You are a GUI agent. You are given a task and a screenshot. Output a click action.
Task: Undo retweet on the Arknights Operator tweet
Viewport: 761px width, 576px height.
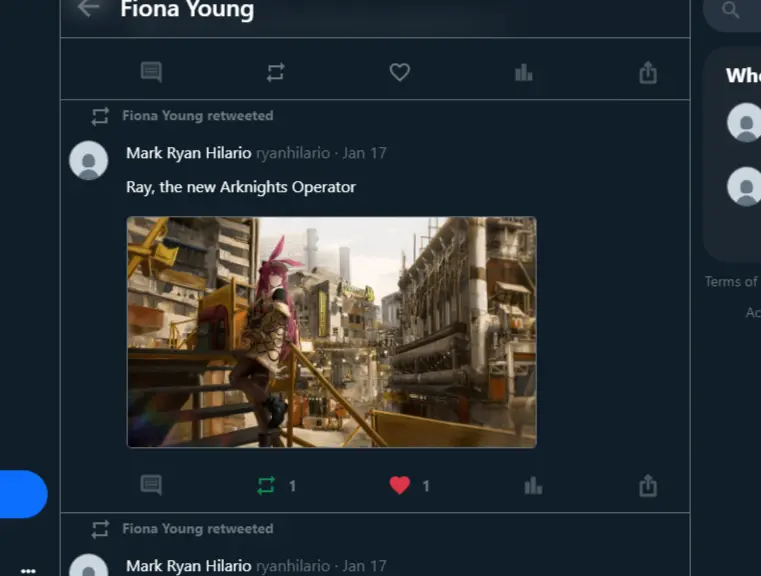click(266, 486)
